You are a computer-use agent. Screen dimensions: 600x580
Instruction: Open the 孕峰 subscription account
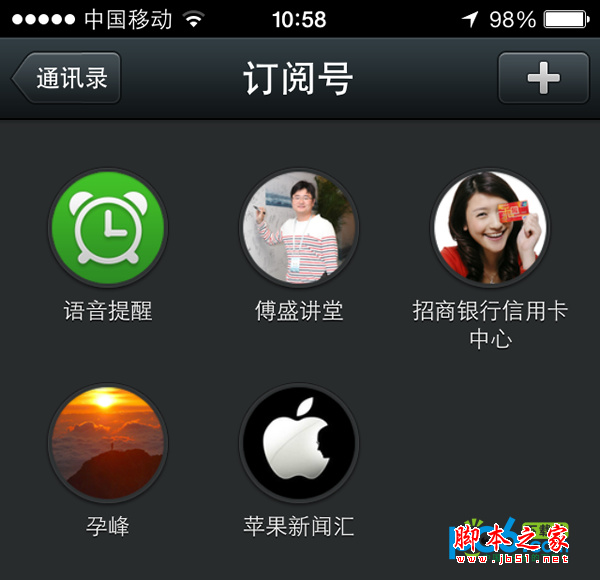pos(108,443)
